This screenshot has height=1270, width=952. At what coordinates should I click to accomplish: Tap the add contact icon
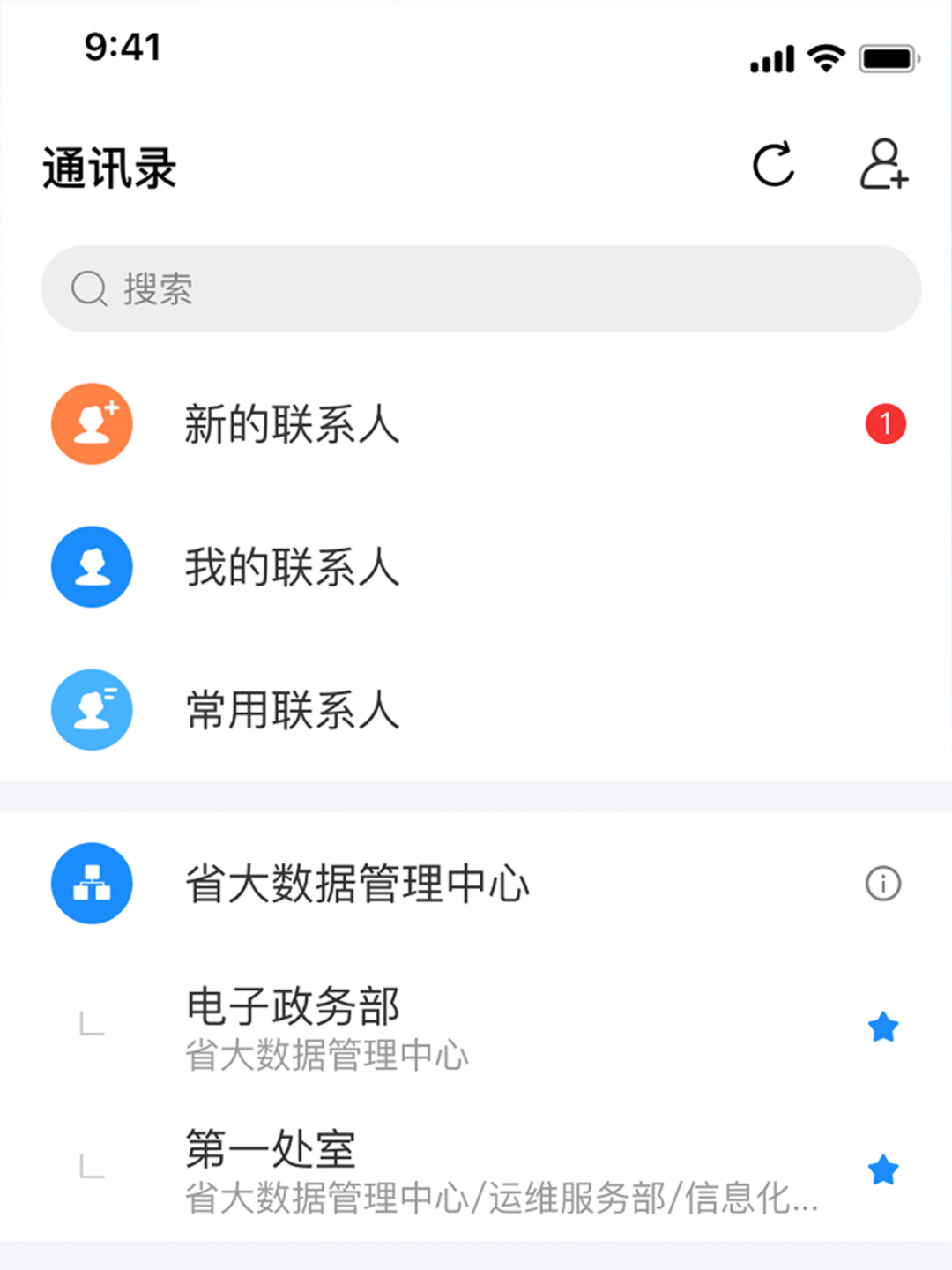pos(883,165)
